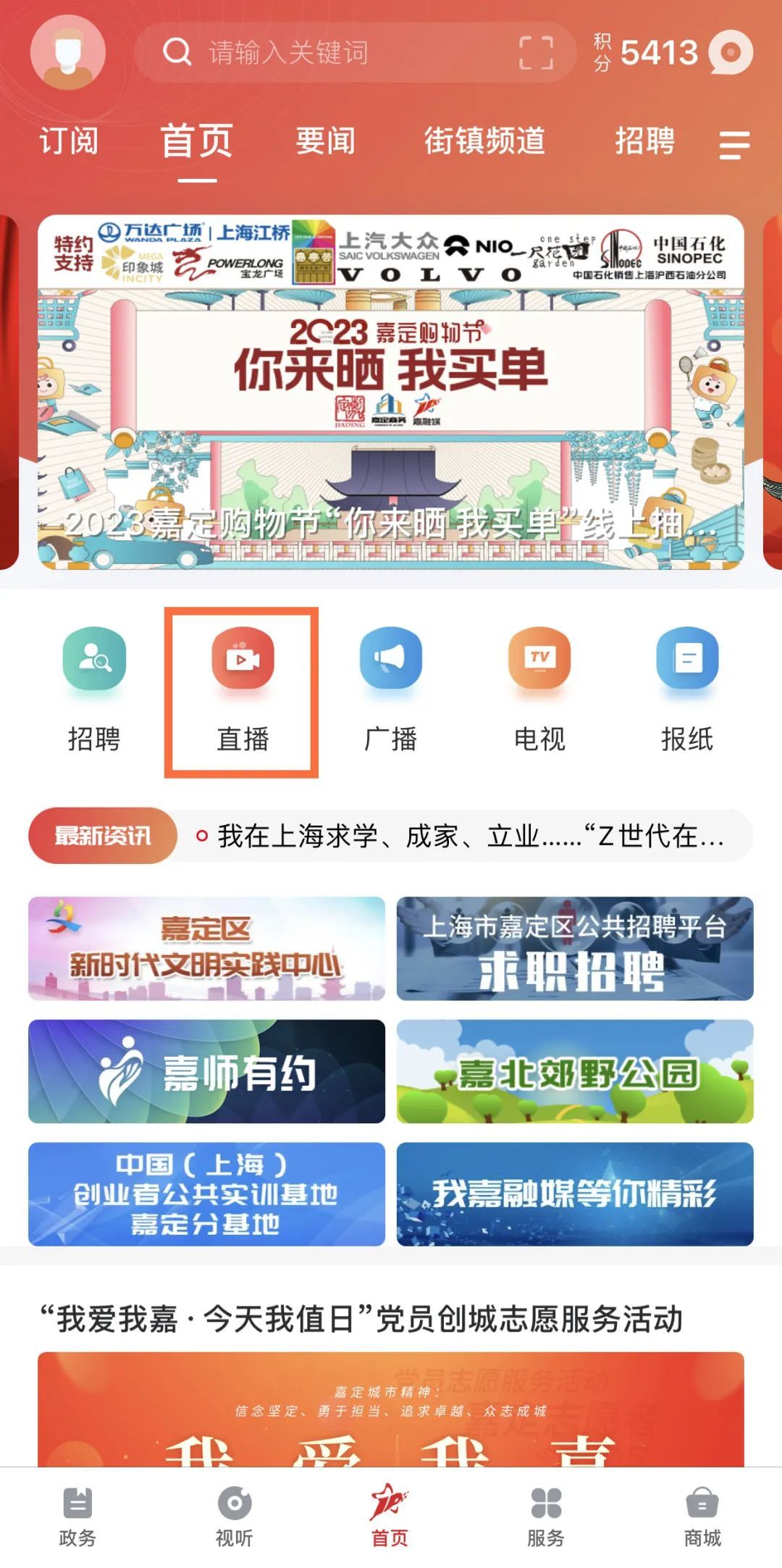Open the user profile avatar

[x=67, y=52]
